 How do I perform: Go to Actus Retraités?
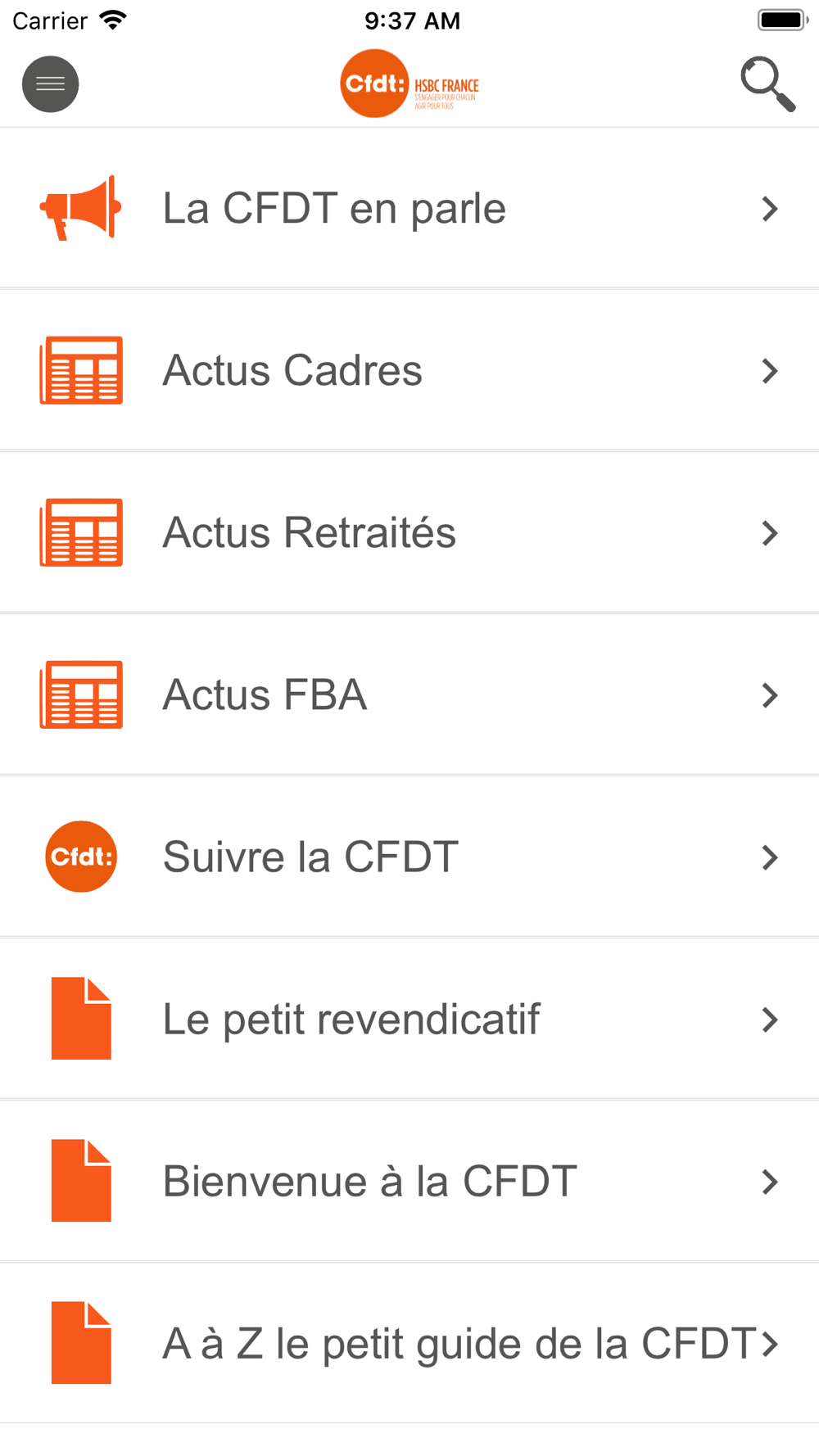(409, 532)
